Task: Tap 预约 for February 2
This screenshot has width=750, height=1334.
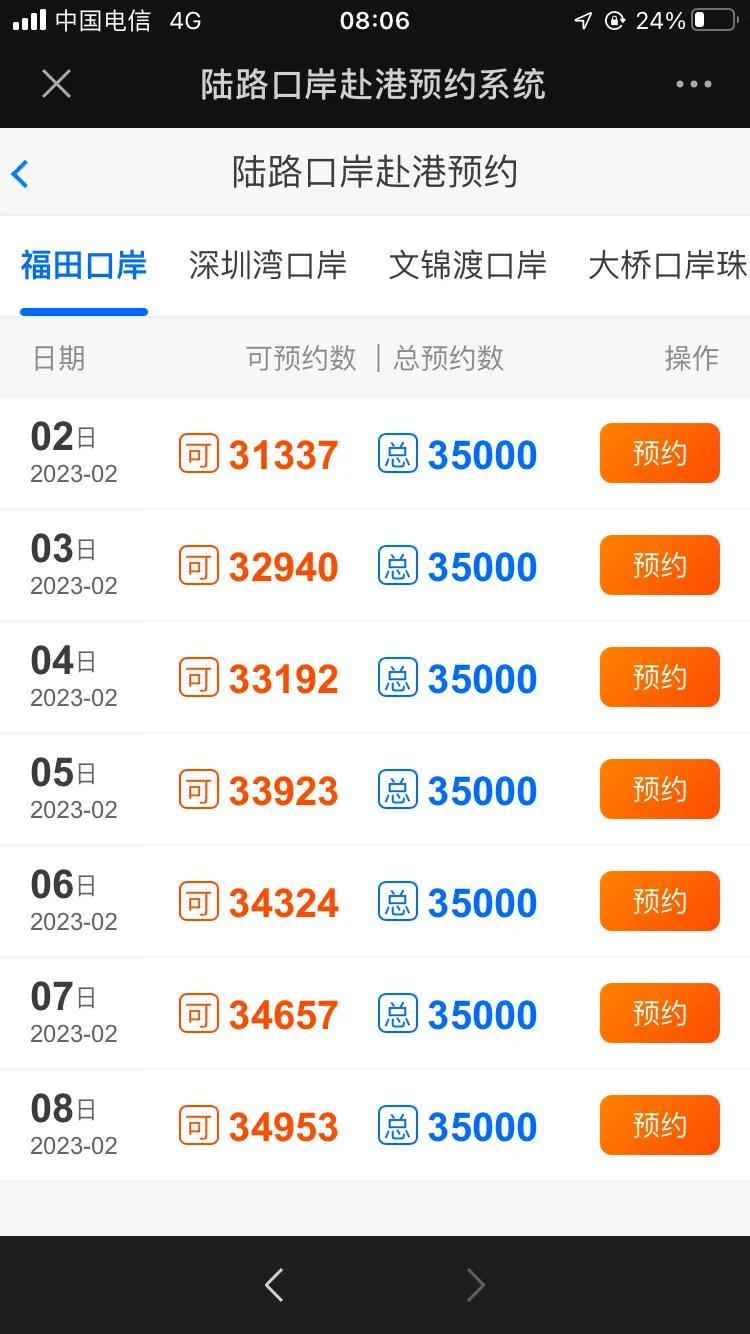Action: 659,453
